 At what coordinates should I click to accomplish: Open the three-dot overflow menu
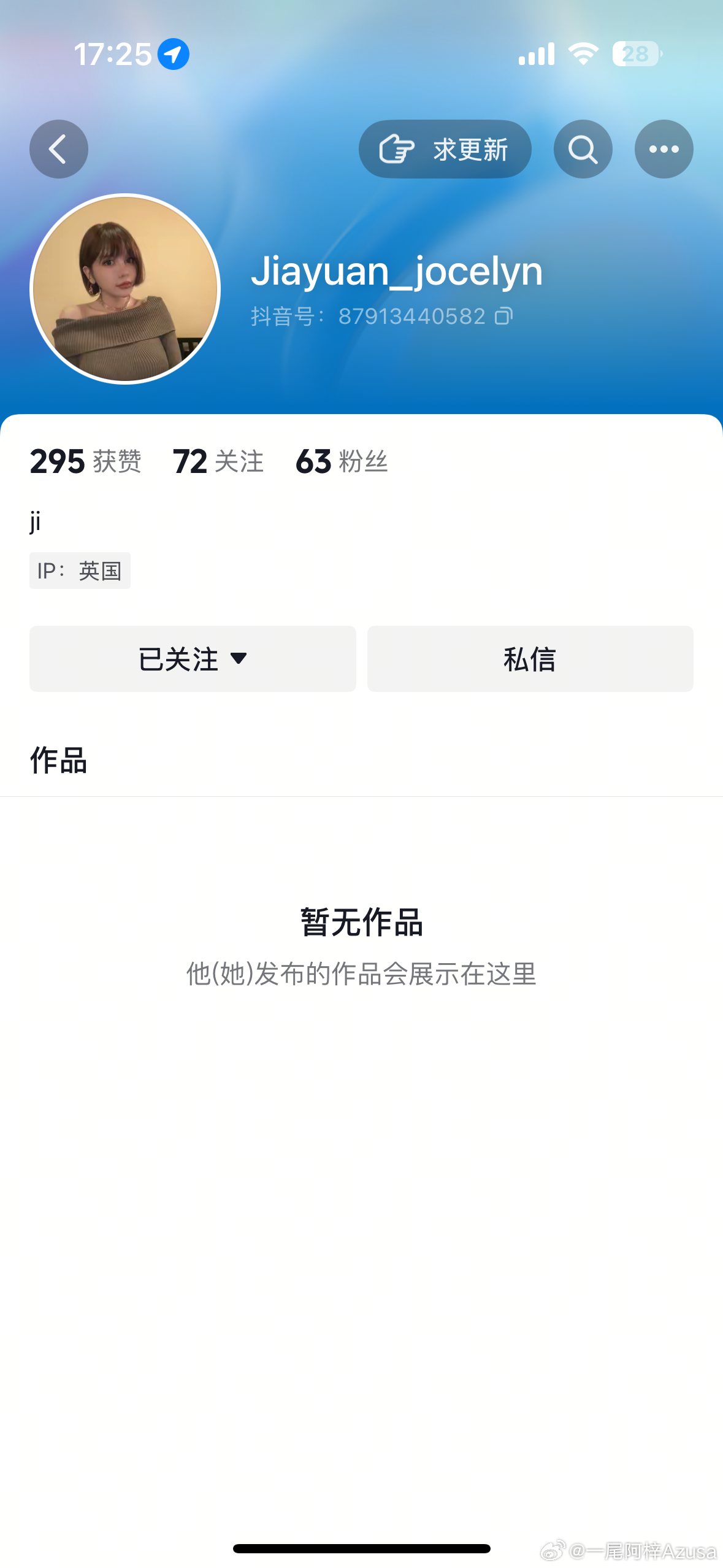664,149
